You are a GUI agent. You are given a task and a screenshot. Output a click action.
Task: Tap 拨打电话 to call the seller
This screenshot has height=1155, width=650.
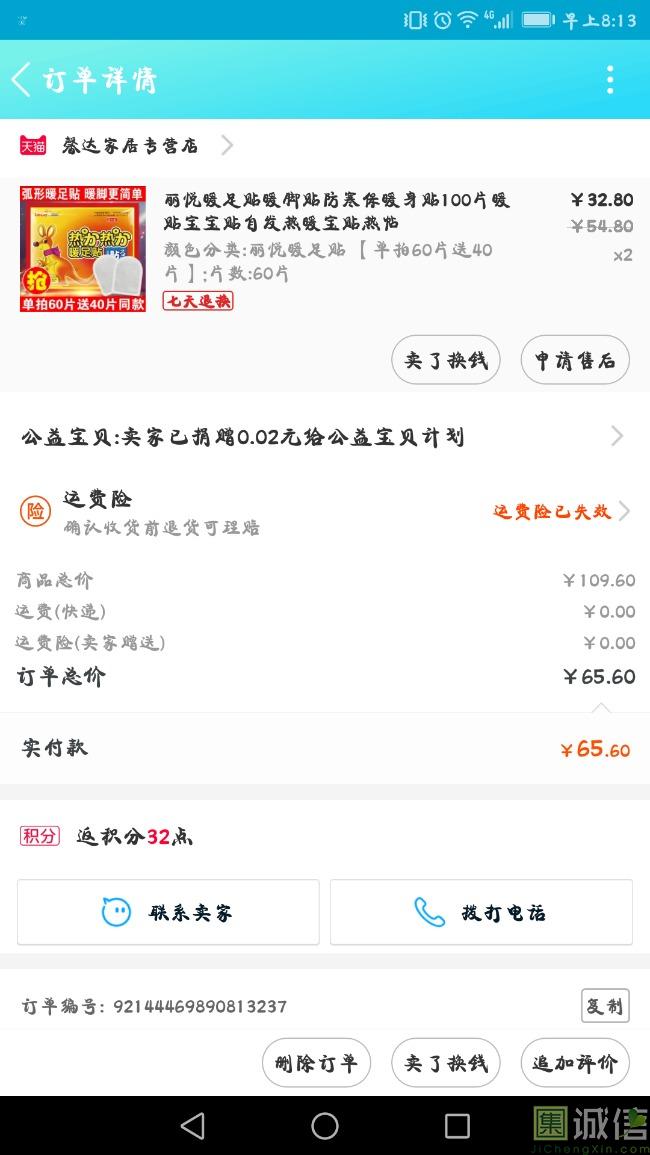pos(481,912)
